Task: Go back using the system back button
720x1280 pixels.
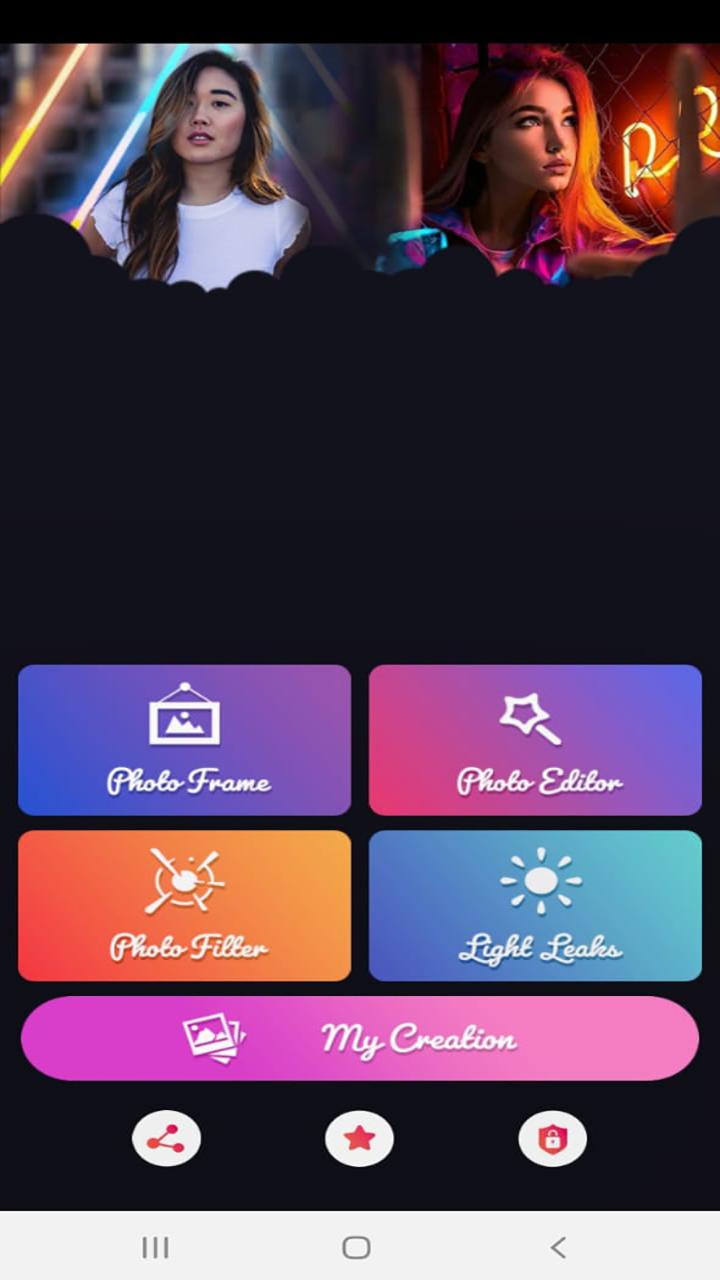Action: [x=558, y=1247]
